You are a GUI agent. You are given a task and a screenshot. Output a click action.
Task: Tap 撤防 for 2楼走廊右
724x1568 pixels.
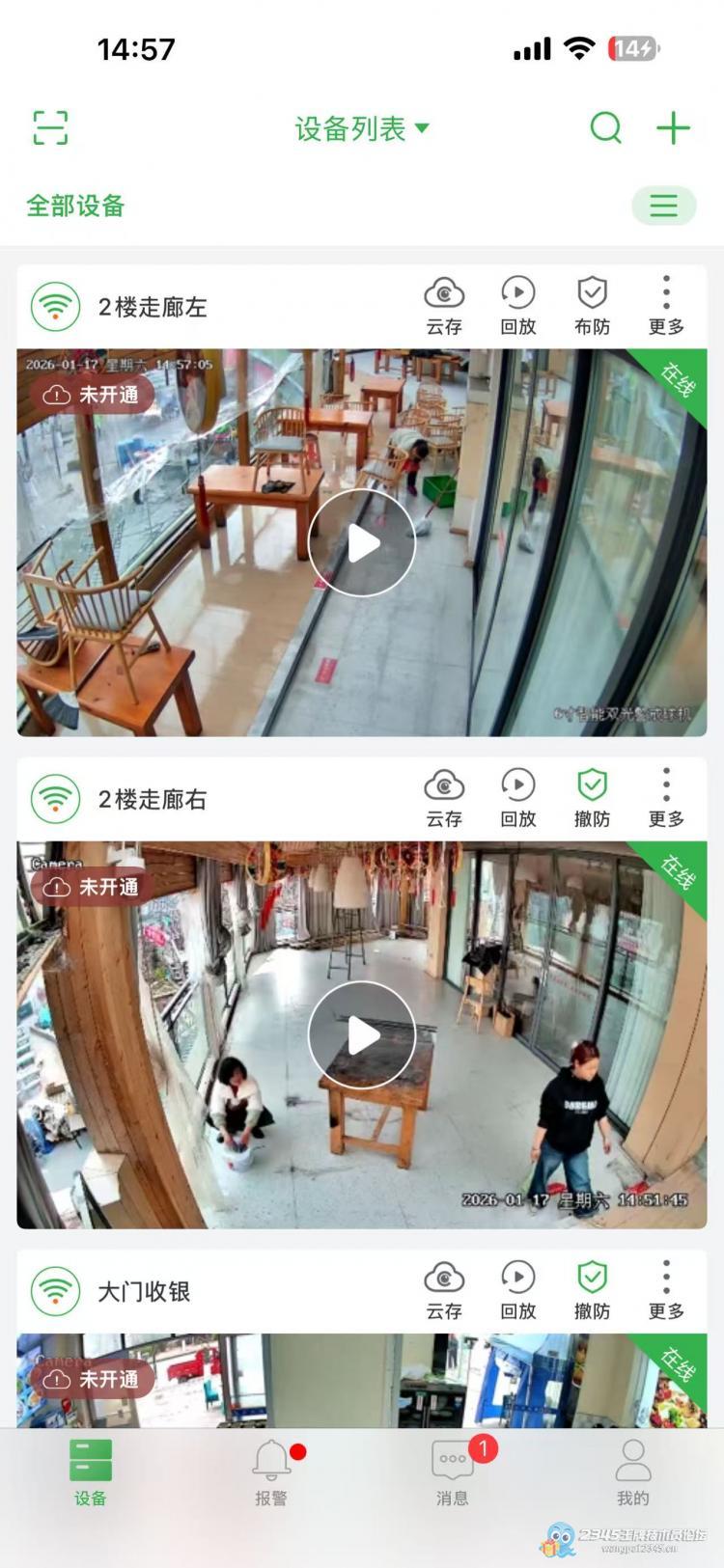[592, 798]
